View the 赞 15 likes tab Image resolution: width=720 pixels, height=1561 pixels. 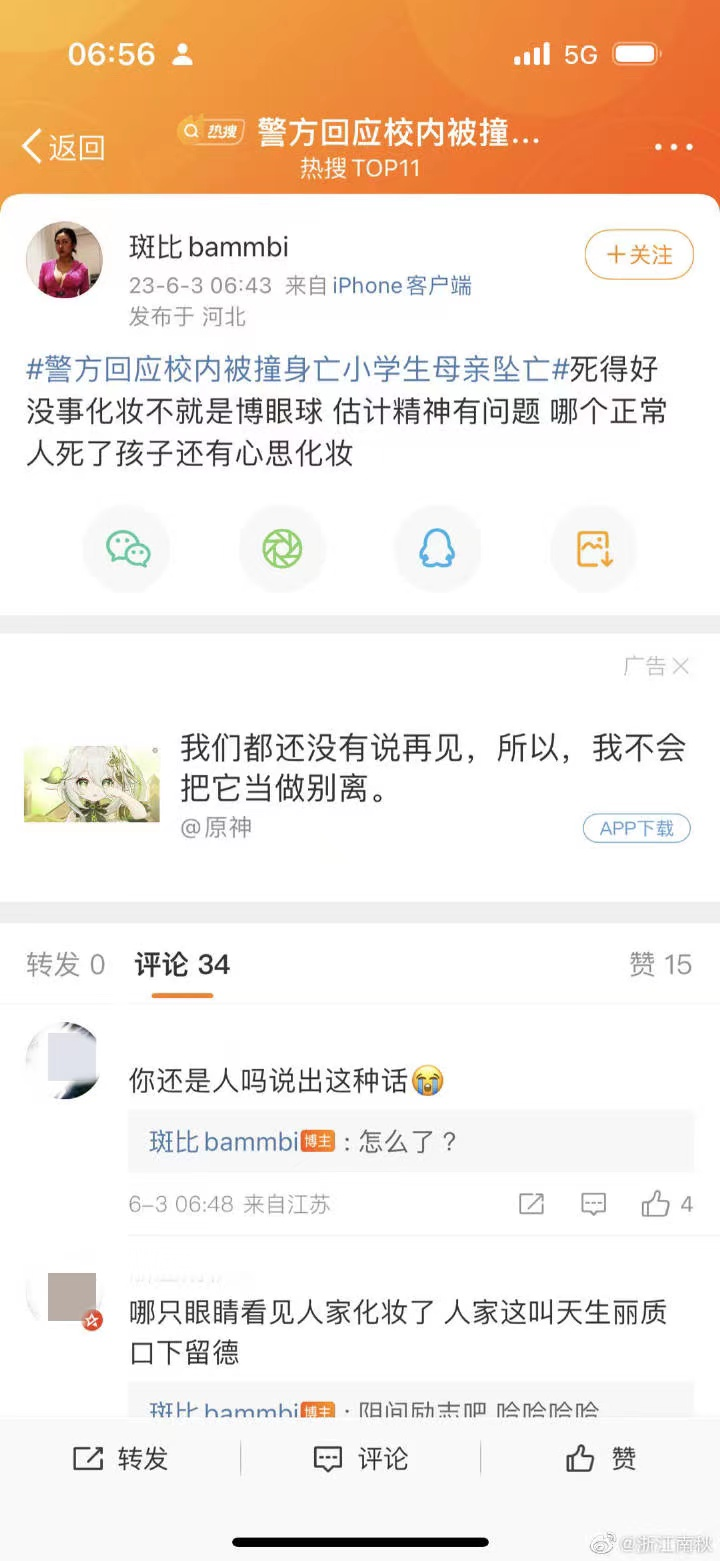(660, 964)
